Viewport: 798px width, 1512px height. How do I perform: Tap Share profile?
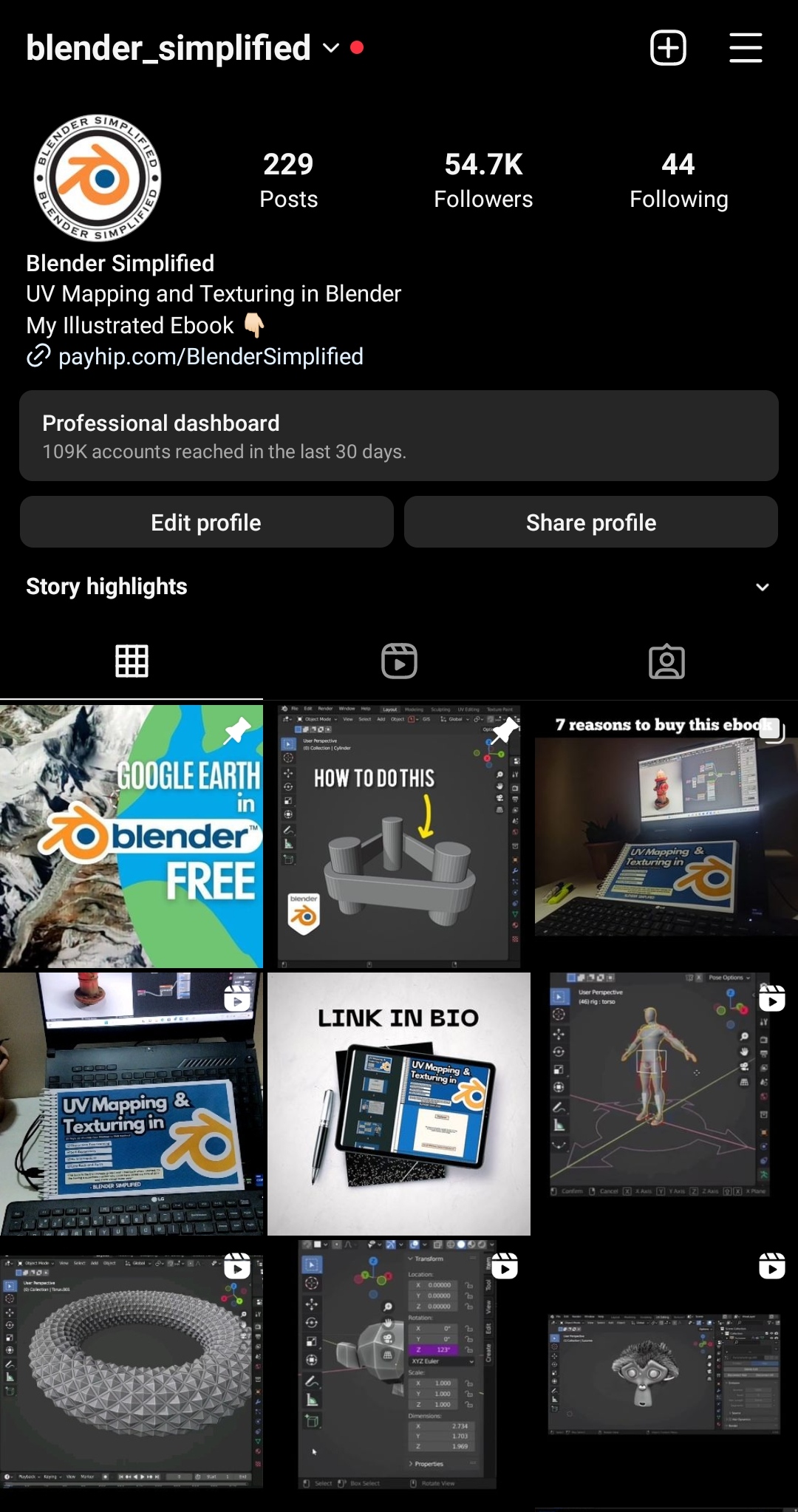point(591,522)
